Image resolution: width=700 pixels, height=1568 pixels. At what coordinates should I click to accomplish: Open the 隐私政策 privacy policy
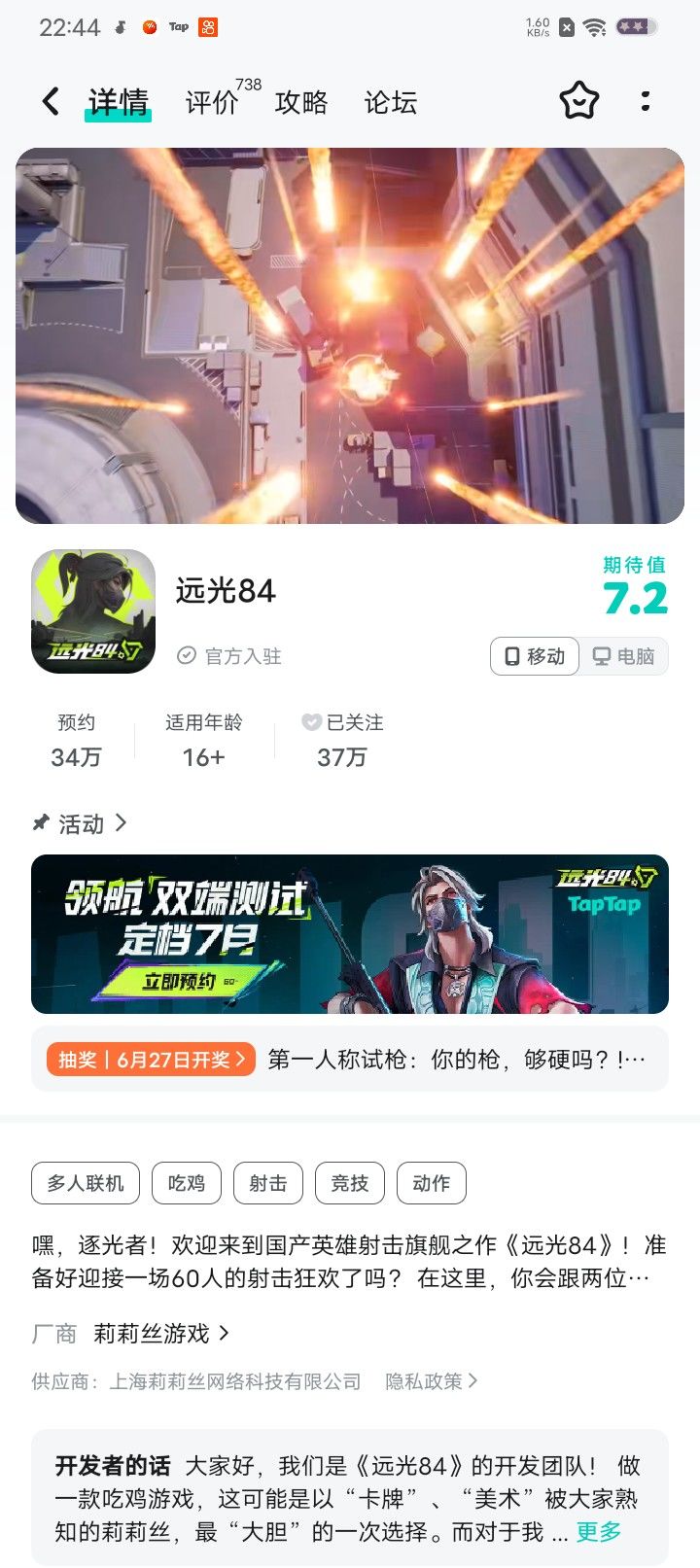(x=425, y=1379)
